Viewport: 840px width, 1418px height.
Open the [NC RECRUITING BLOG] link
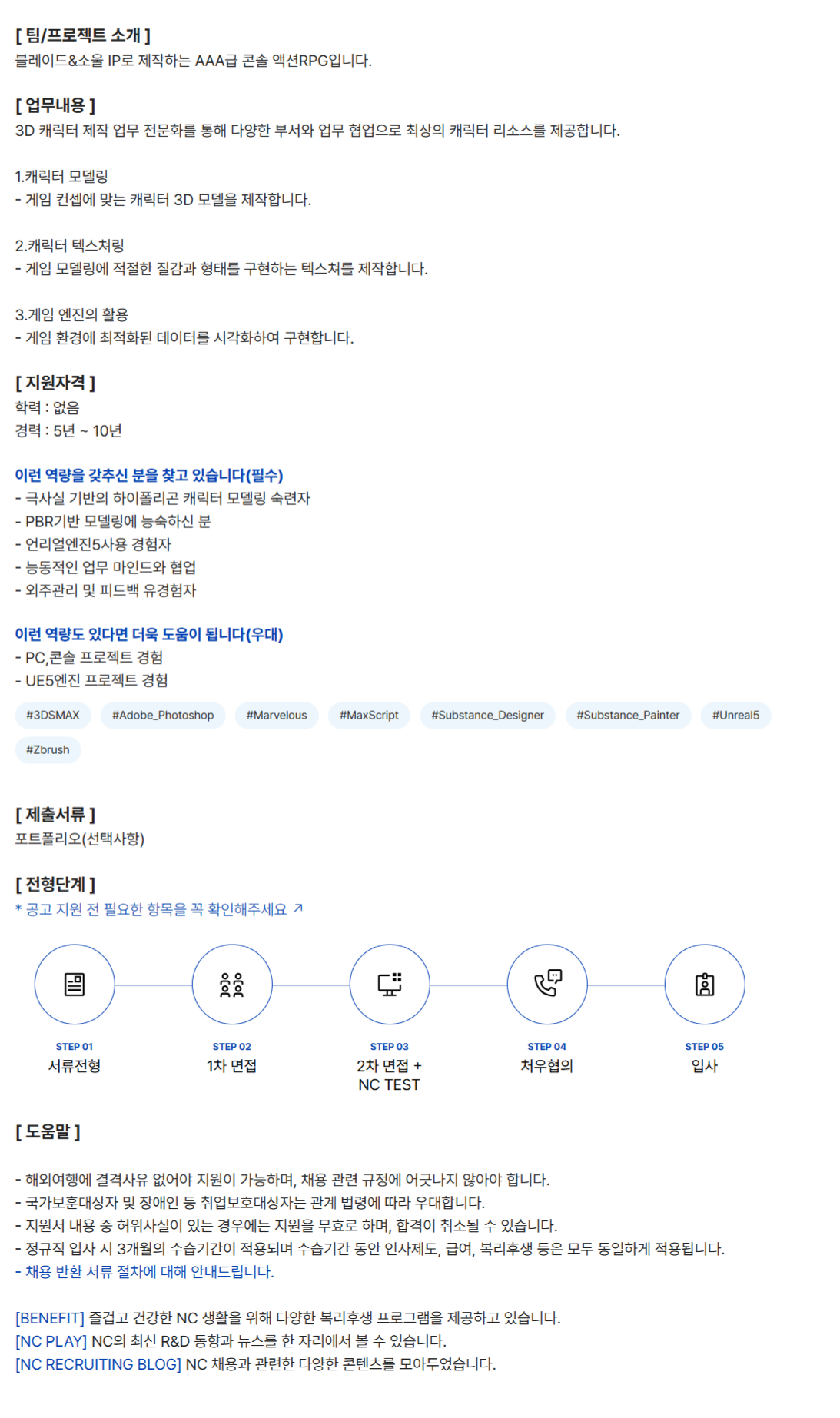98,1364
